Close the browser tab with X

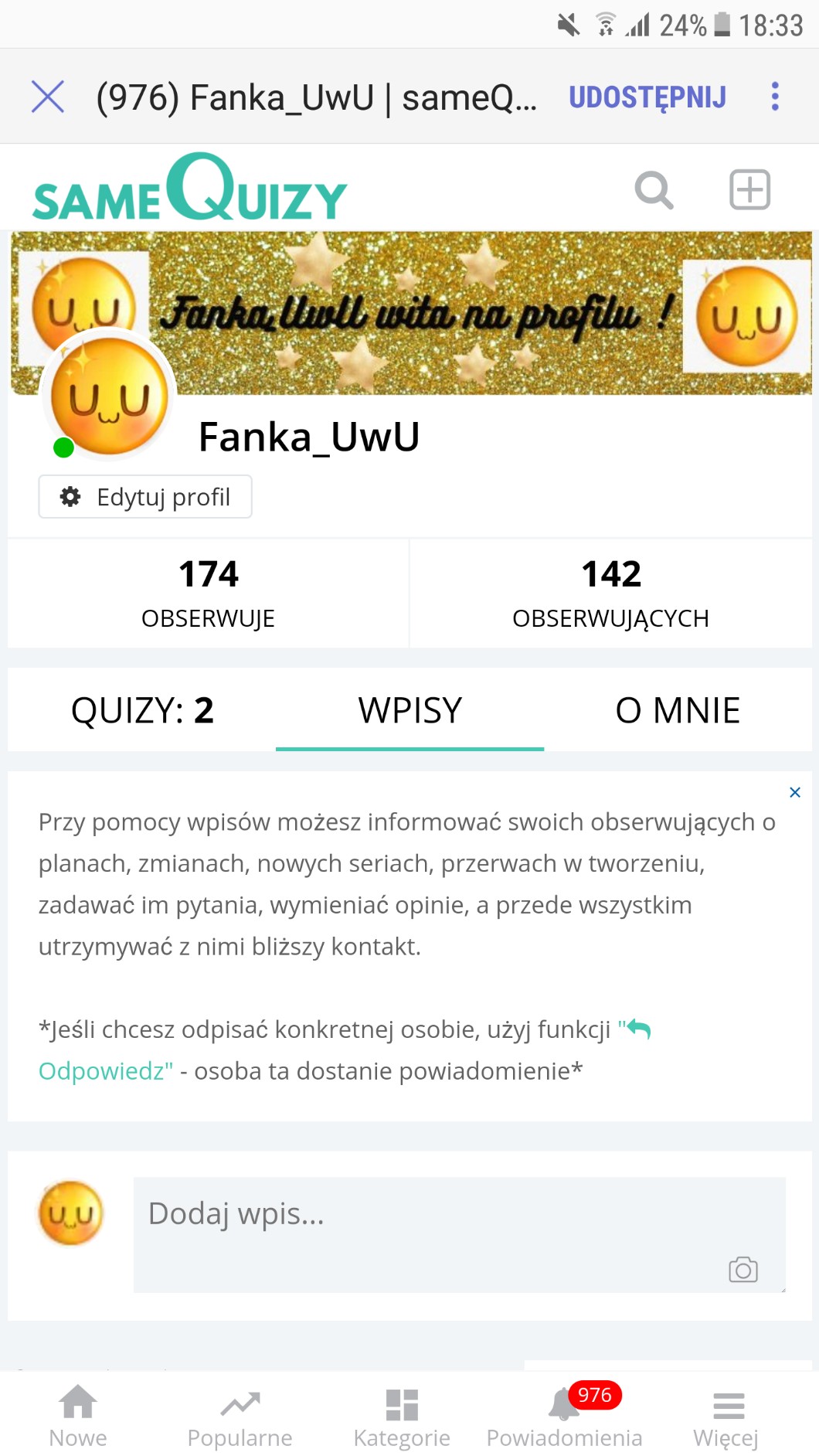[48, 97]
